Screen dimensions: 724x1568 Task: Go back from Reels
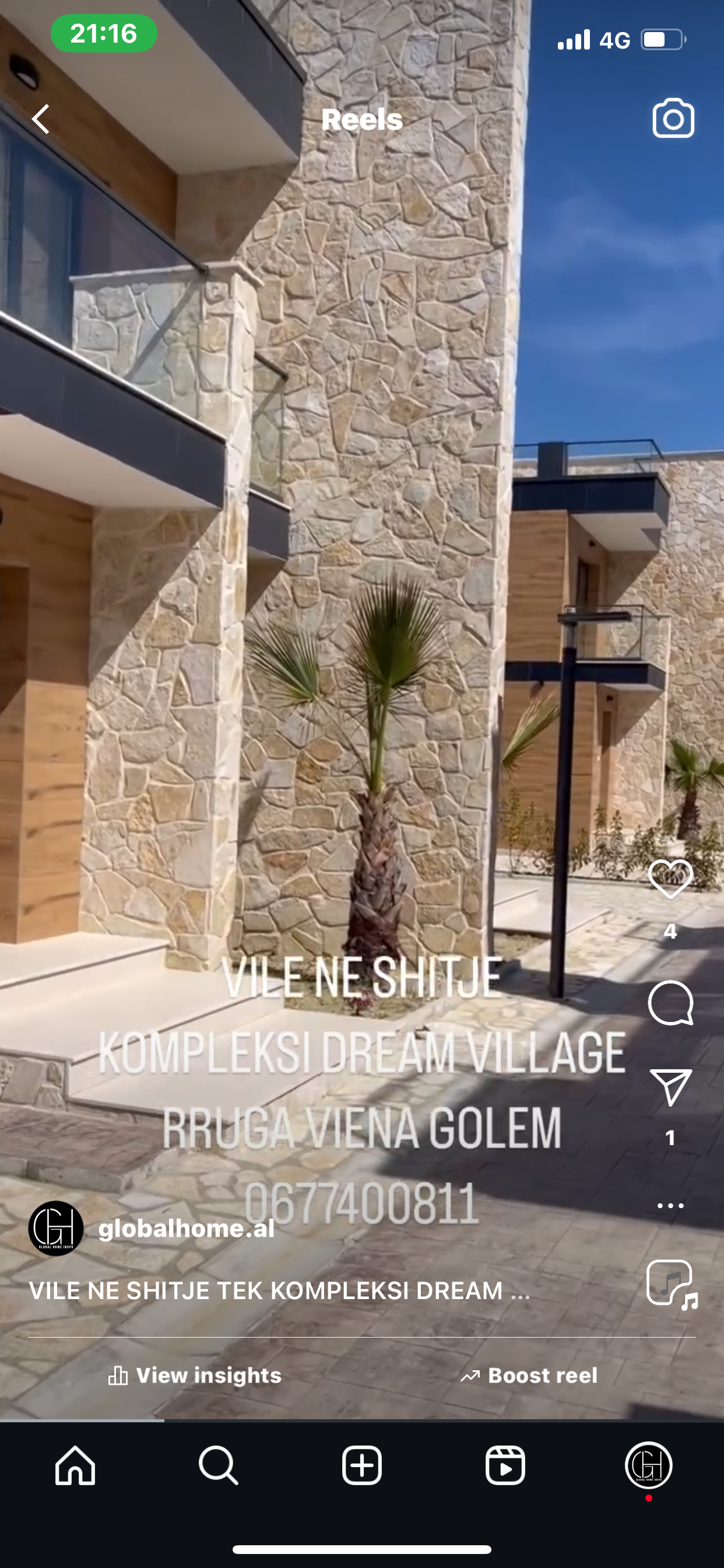[x=41, y=118]
